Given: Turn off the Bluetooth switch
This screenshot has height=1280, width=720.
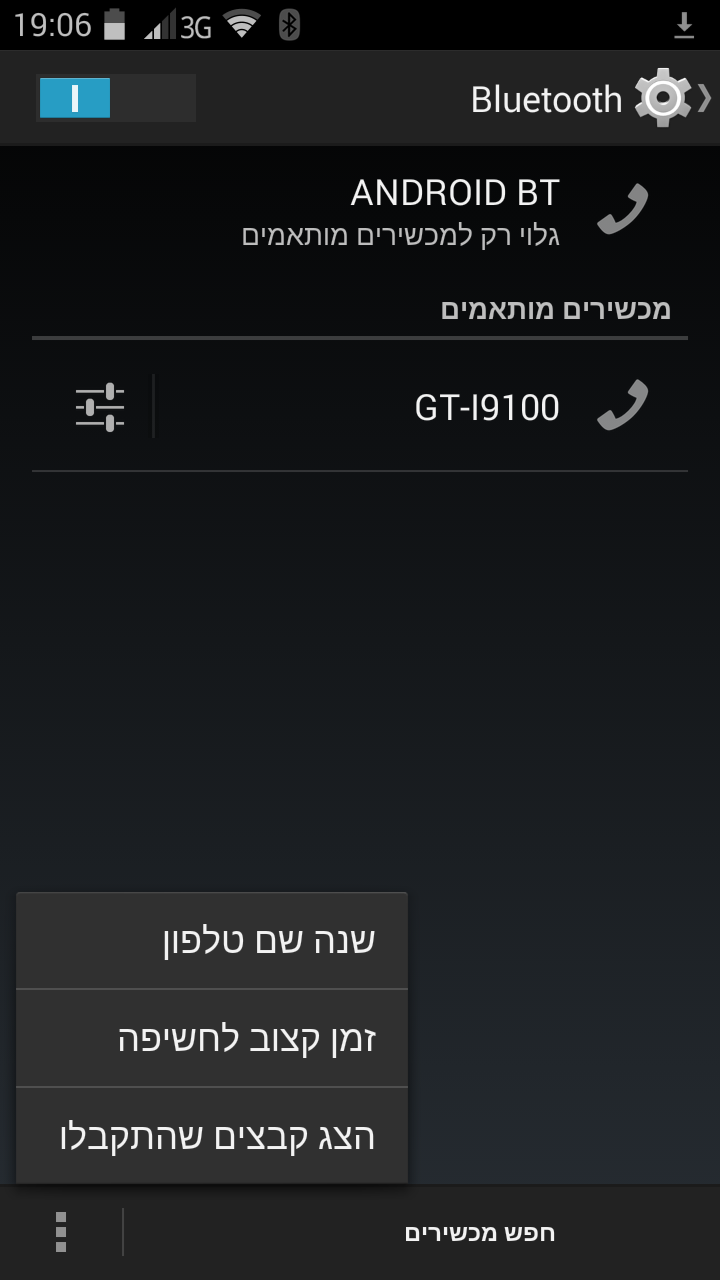Looking at the screenshot, I should pos(115,99).
